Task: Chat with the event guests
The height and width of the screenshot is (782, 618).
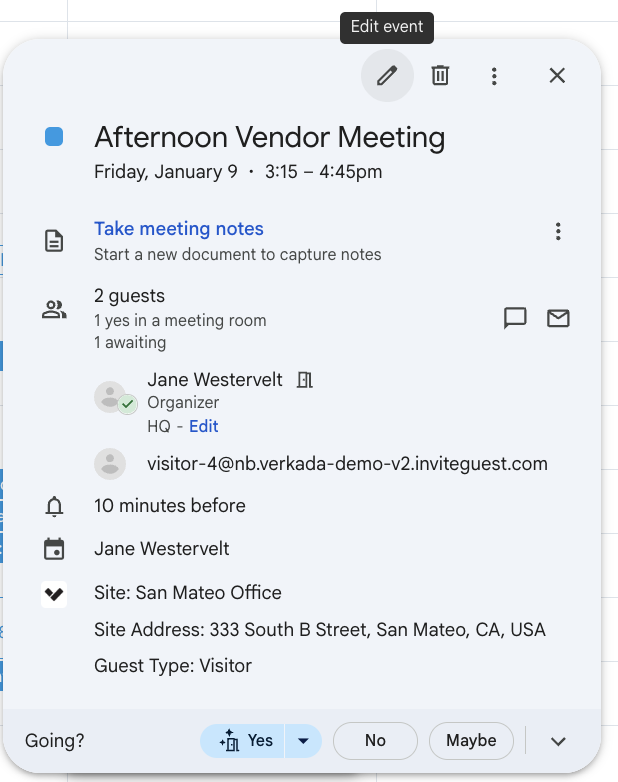Action: click(x=515, y=319)
